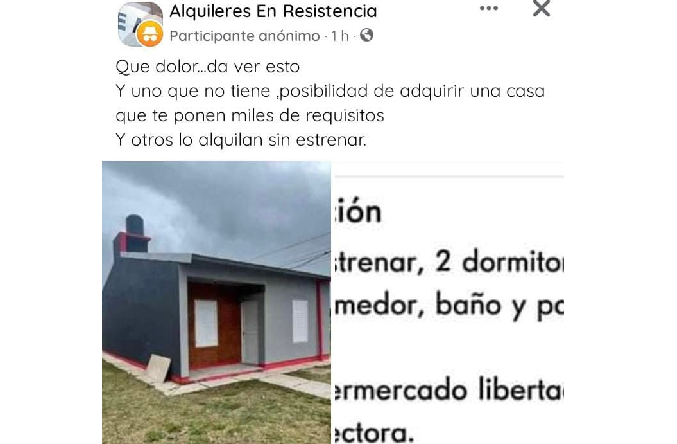Open the post's three-dot options menu
The image size is (677, 444).
(489, 9)
